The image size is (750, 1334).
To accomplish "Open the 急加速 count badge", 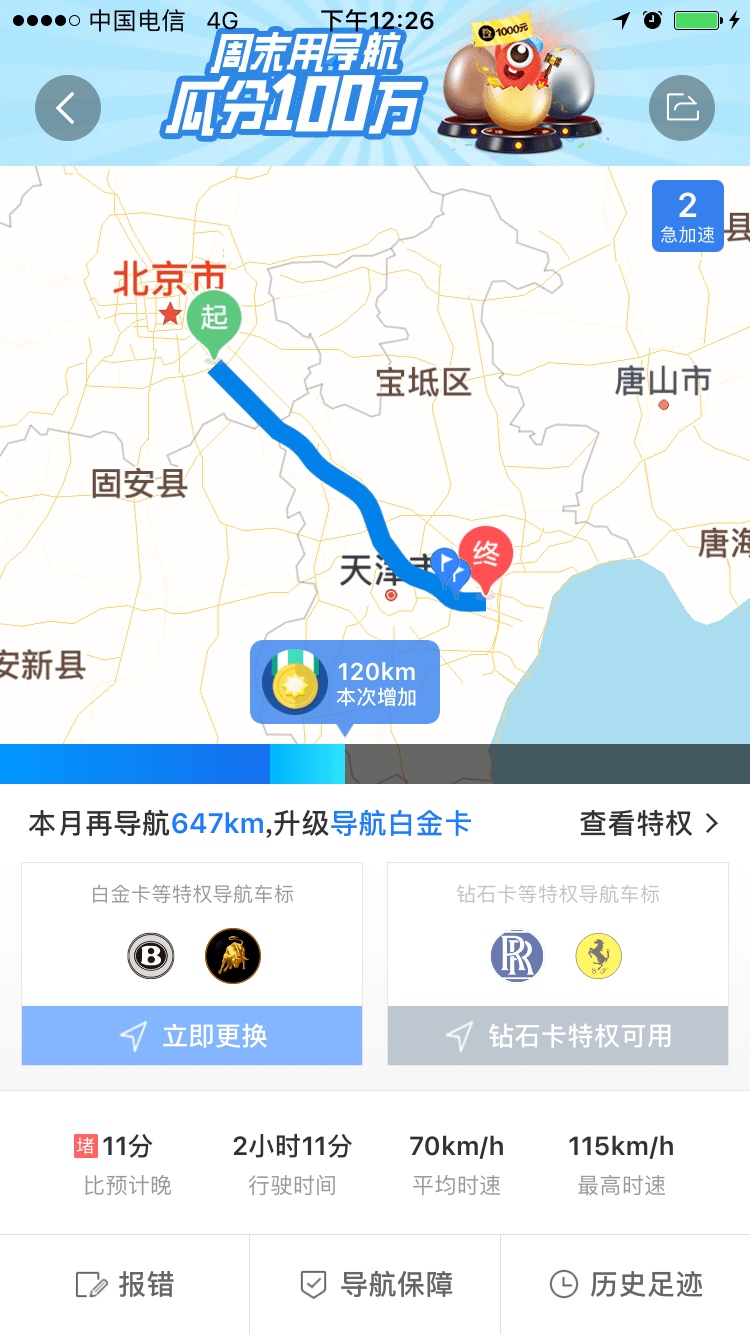I will [x=687, y=216].
